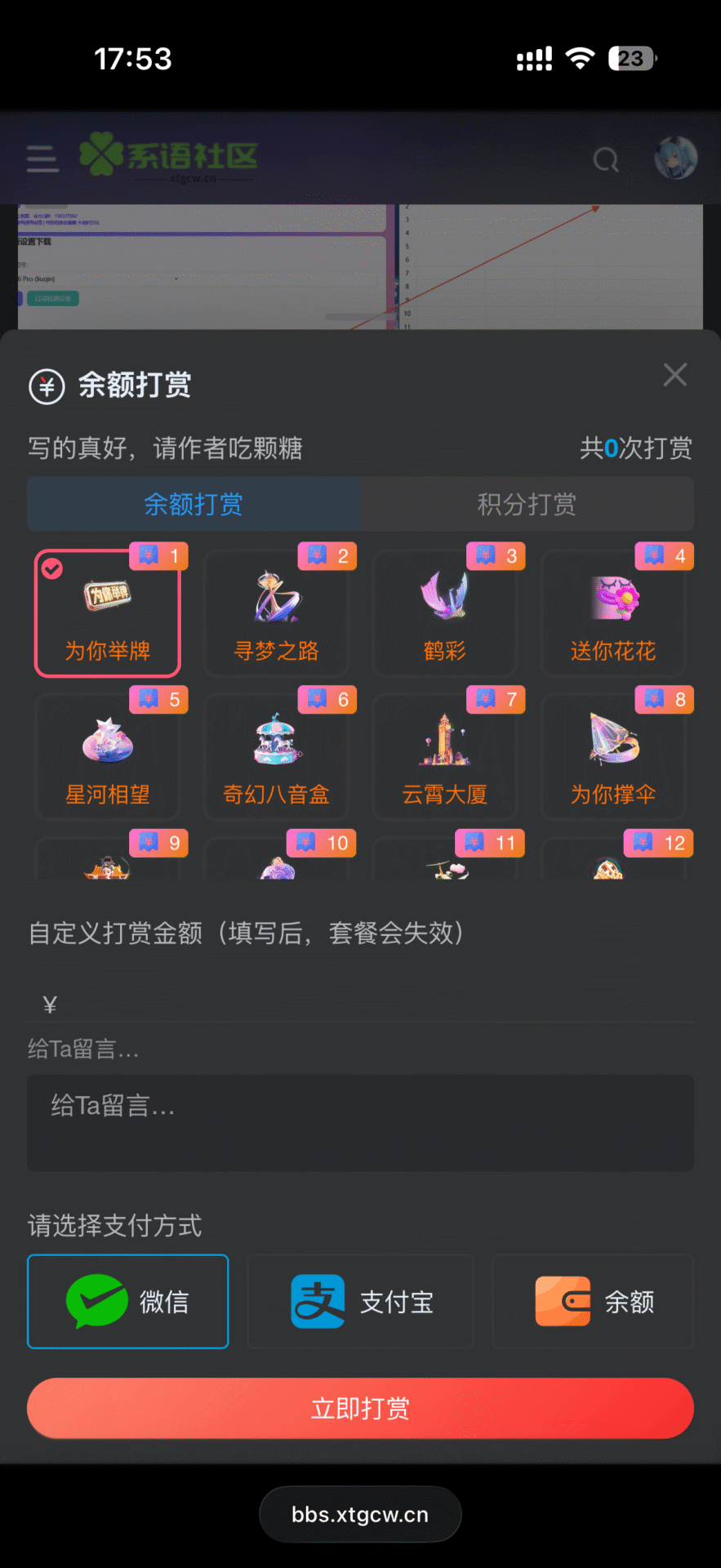This screenshot has width=721, height=1568.
Task: Choose the 余额 wallet payment icon
Action: (x=562, y=1302)
